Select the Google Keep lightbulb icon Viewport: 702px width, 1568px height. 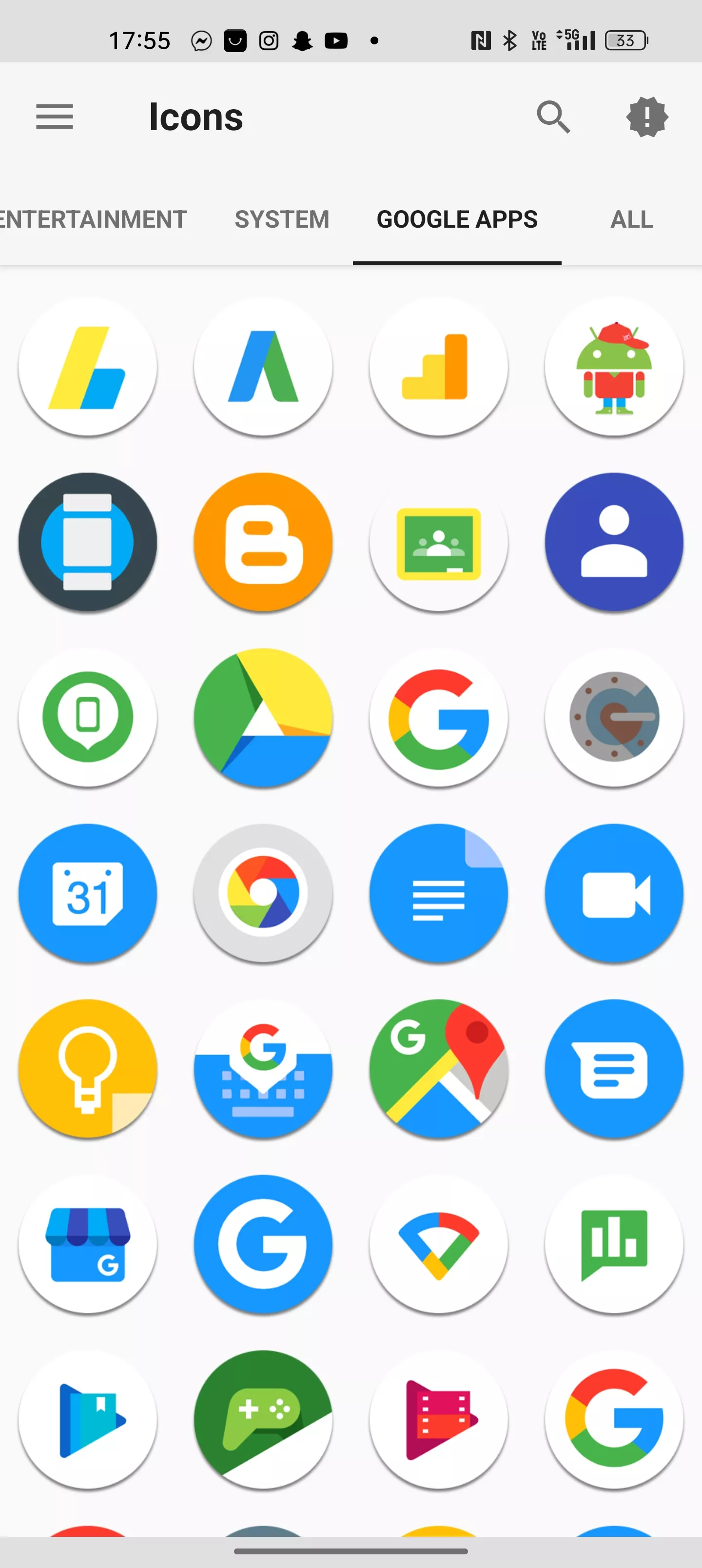(x=88, y=1068)
